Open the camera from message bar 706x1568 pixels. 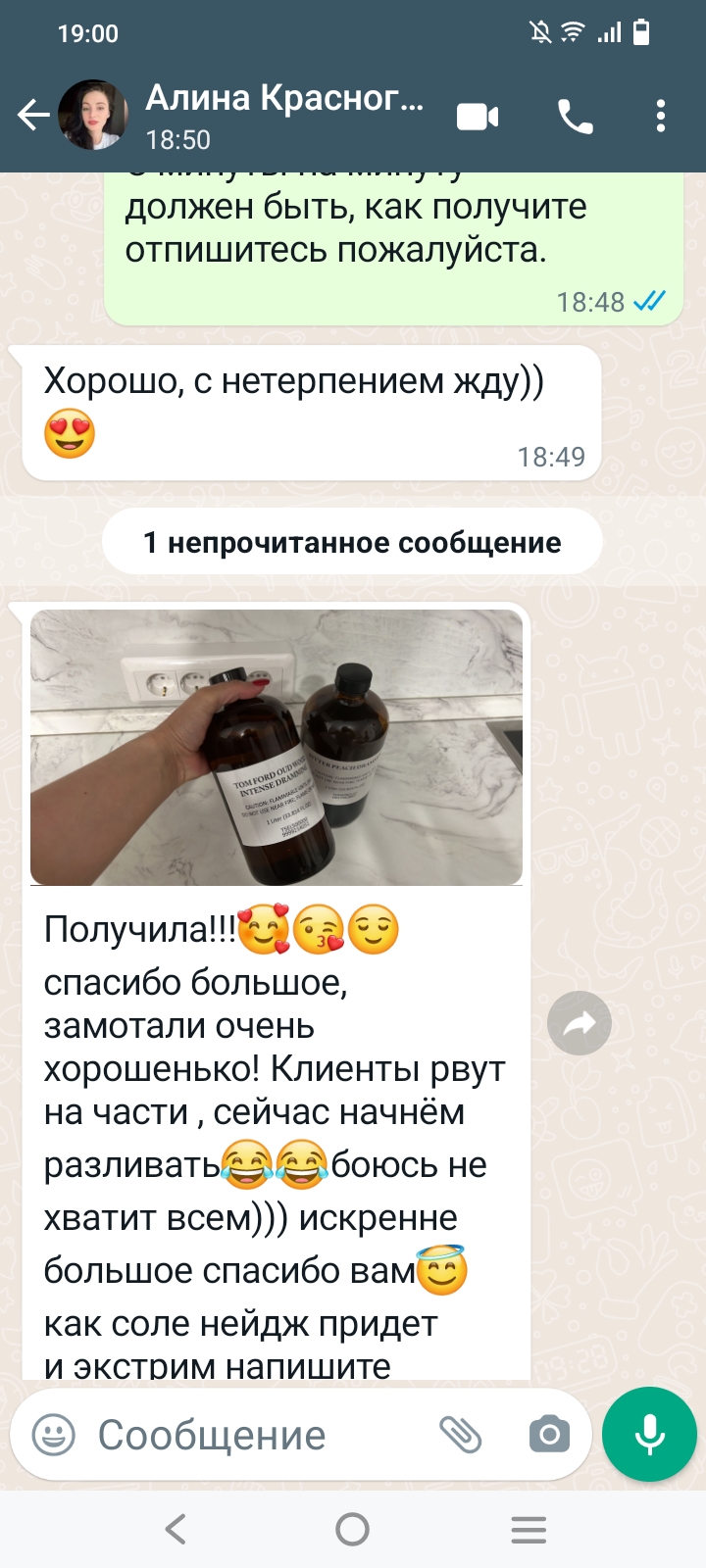pos(549,1435)
